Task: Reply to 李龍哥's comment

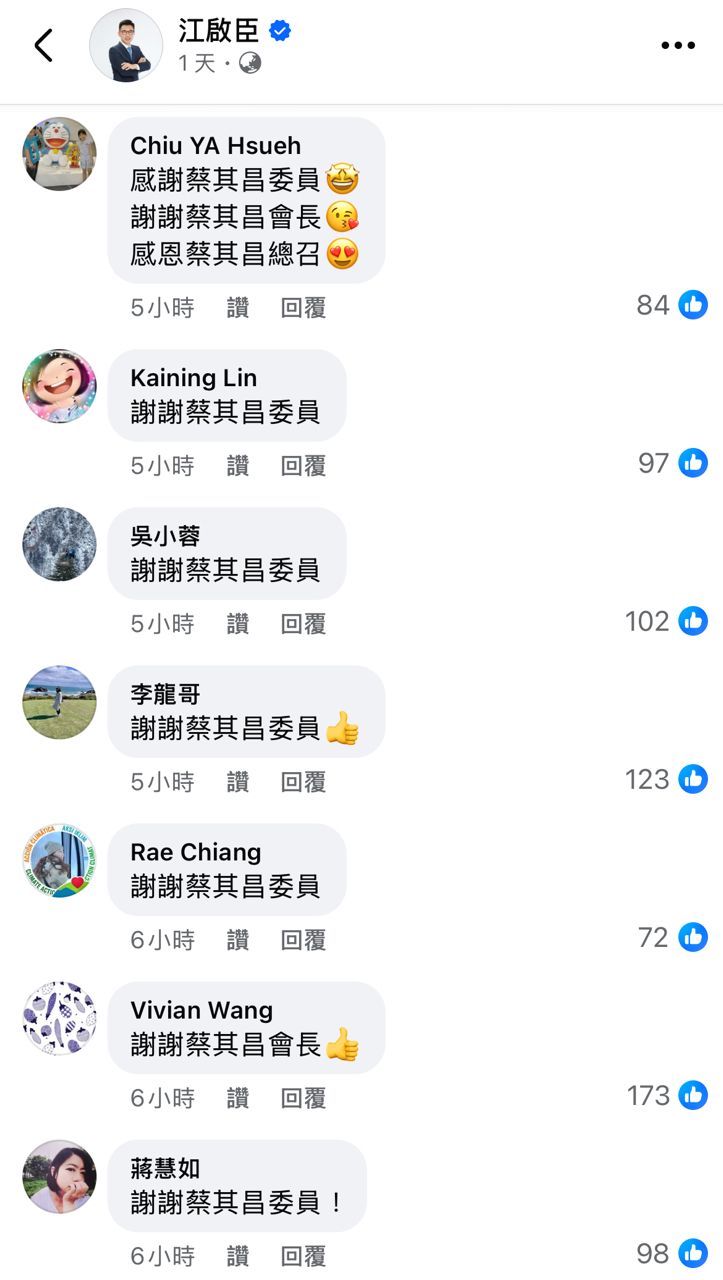Action: tap(303, 782)
